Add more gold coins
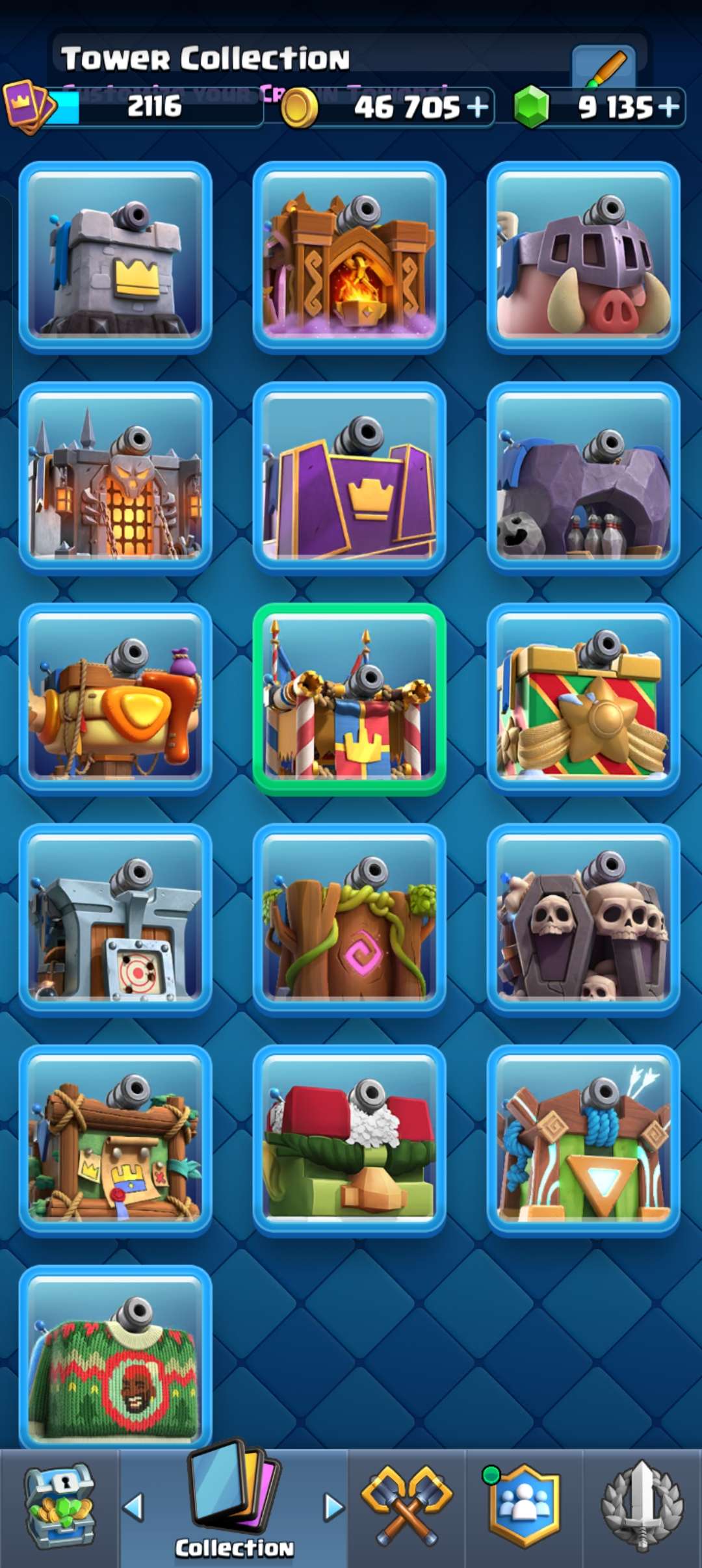702x1568 pixels. [478, 106]
